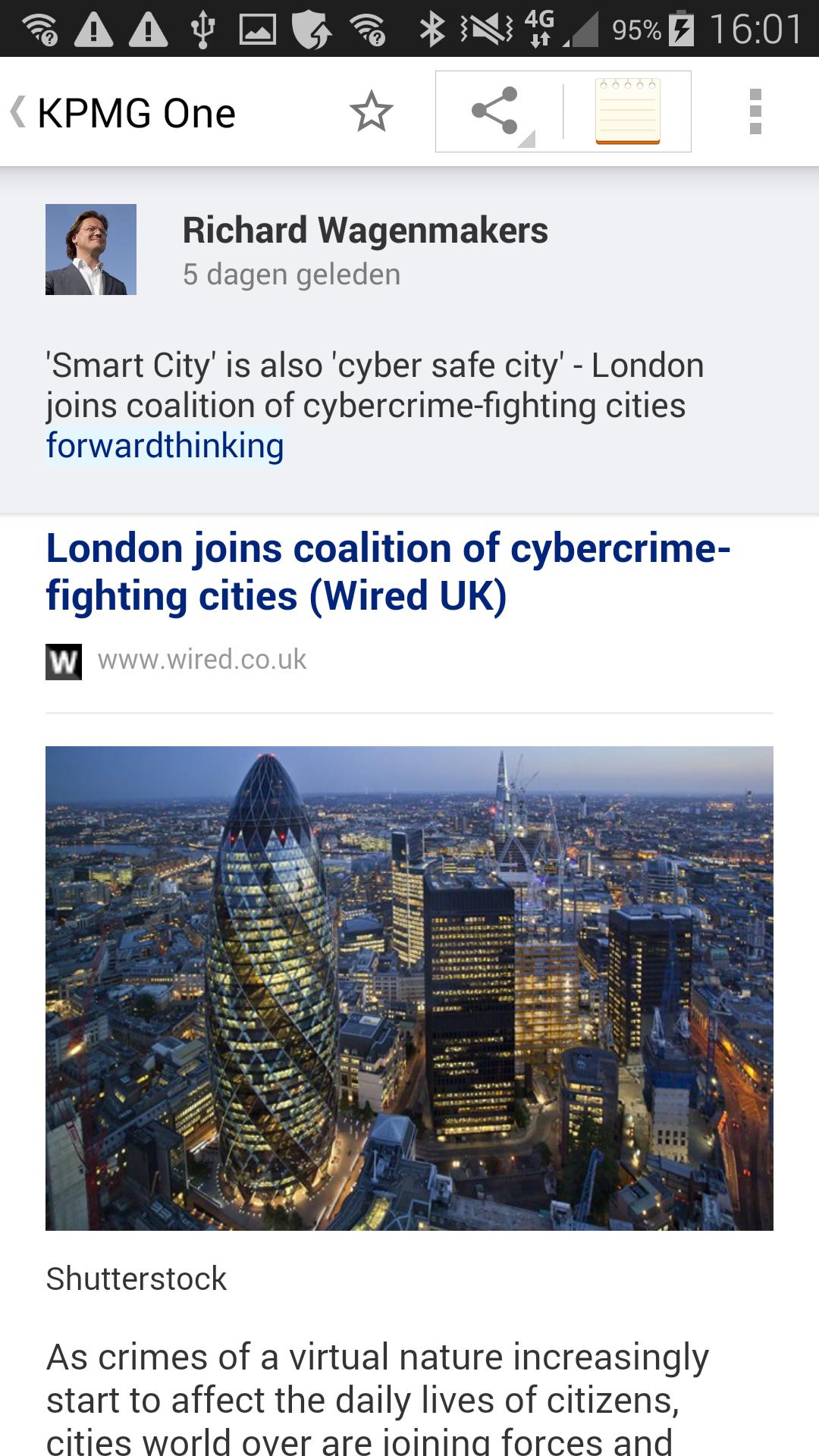Open the London skyline article image
The height and width of the screenshot is (1456, 819).
point(409,988)
